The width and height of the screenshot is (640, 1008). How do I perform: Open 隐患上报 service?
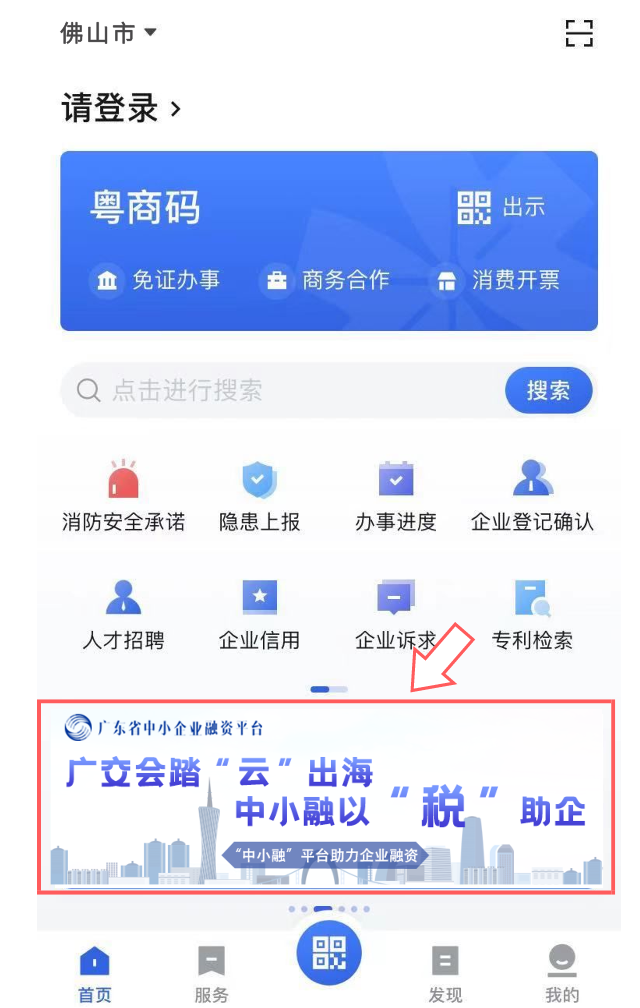click(x=259, y=497)
